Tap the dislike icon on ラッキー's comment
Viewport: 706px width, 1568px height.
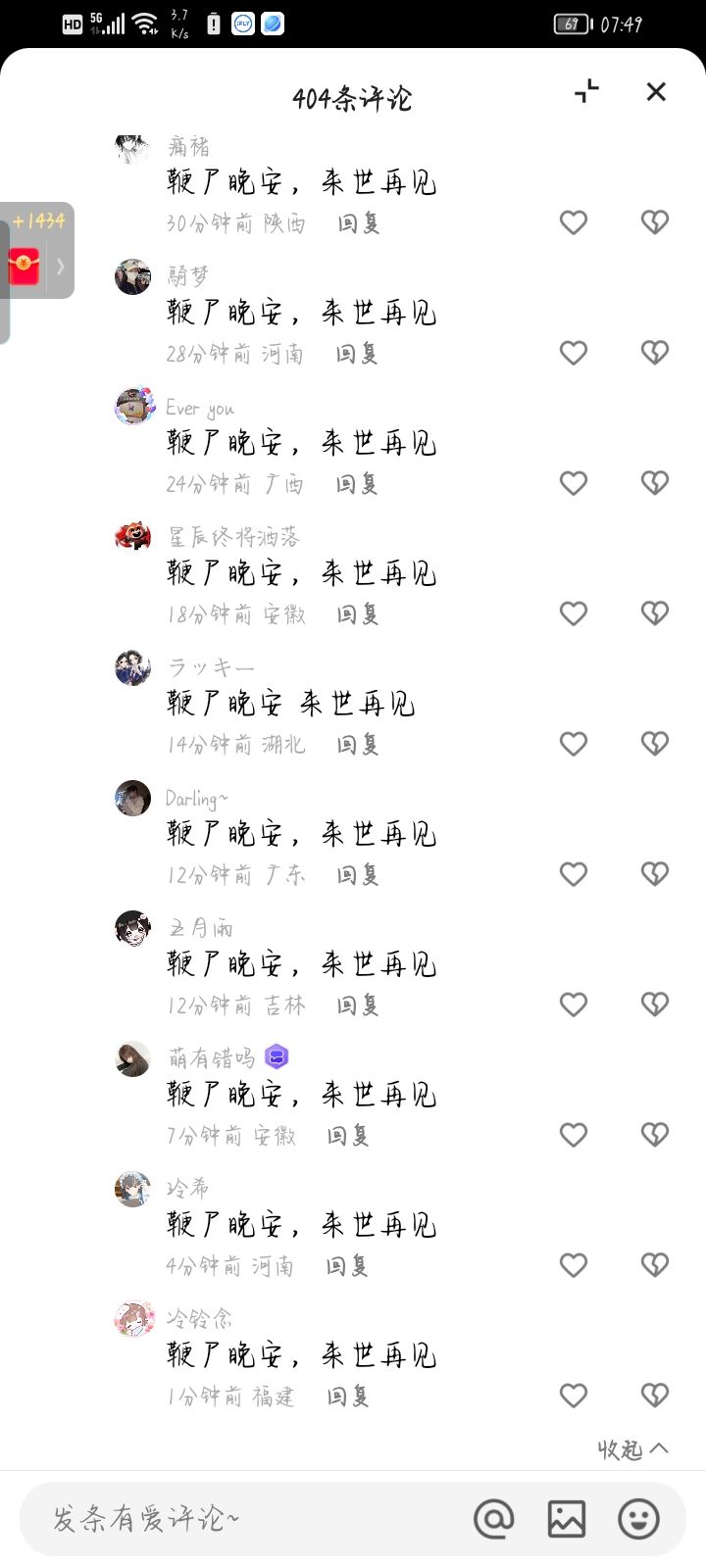(654, 743)
